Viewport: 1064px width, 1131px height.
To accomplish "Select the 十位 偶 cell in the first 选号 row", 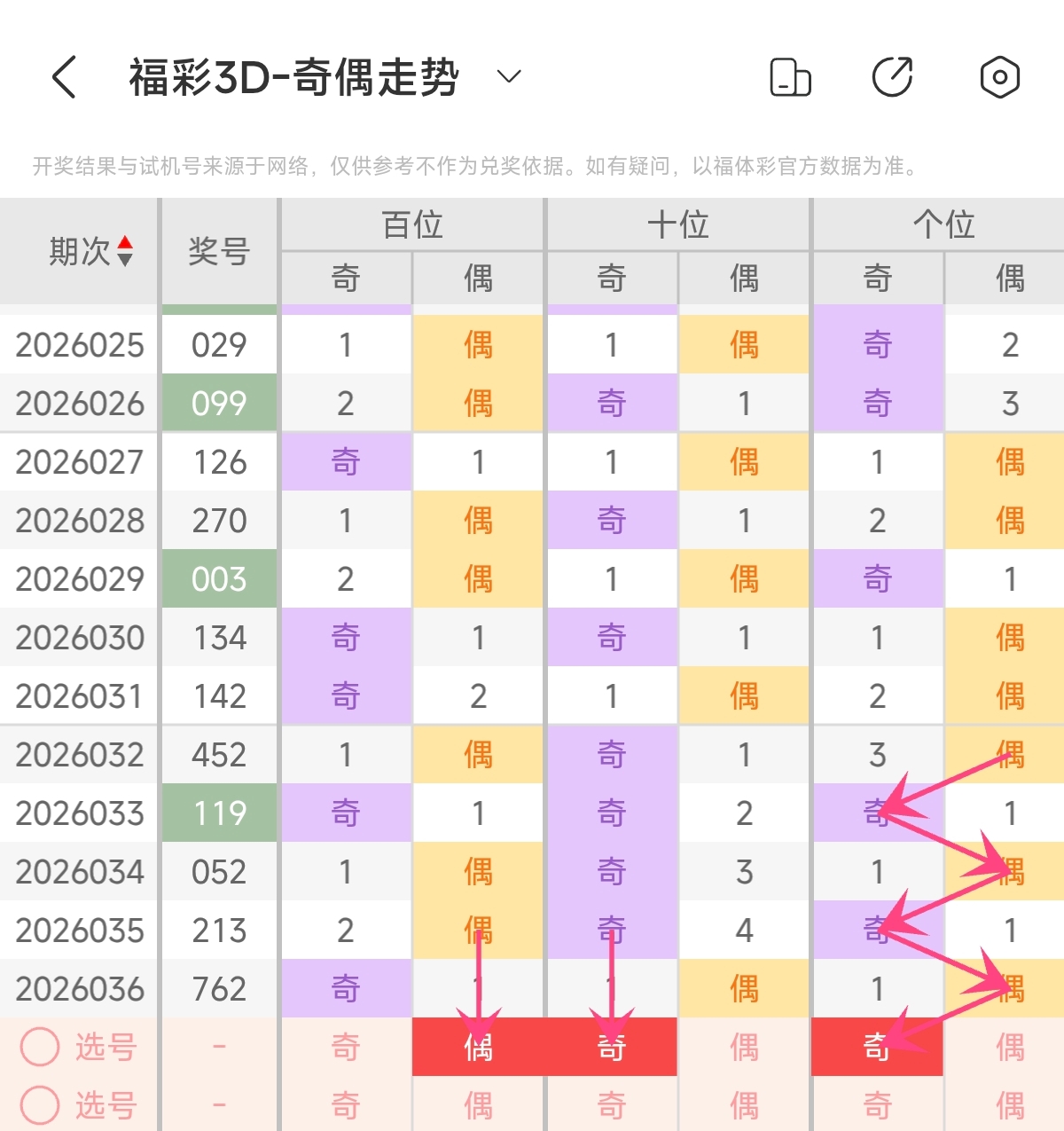I will point(744,1048).
